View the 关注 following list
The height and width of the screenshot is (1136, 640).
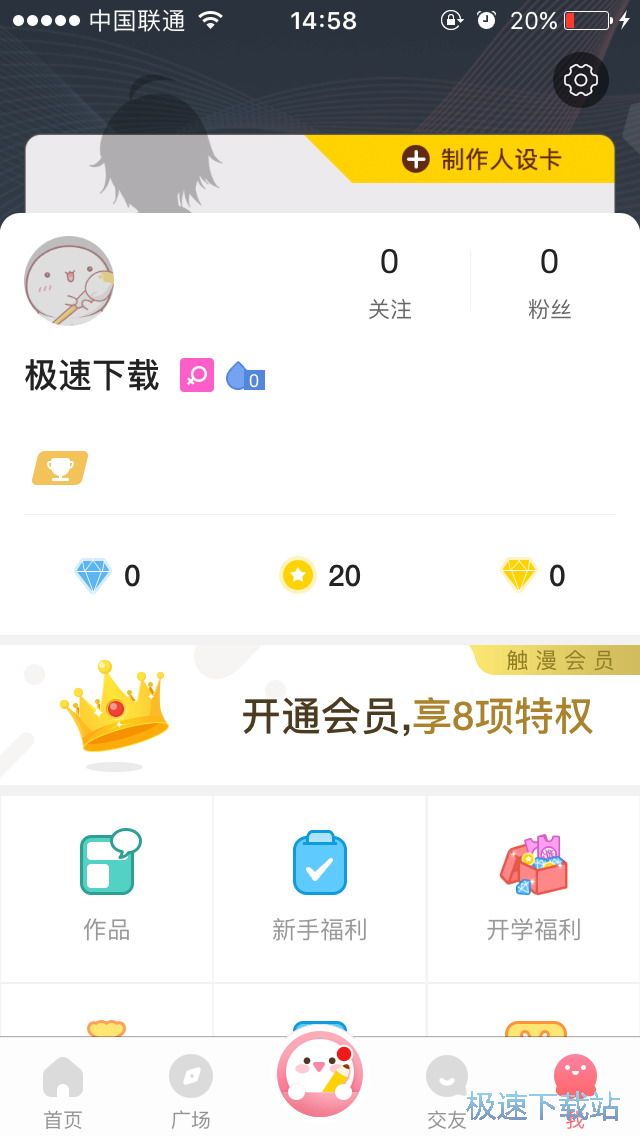[x=389, y=282]
